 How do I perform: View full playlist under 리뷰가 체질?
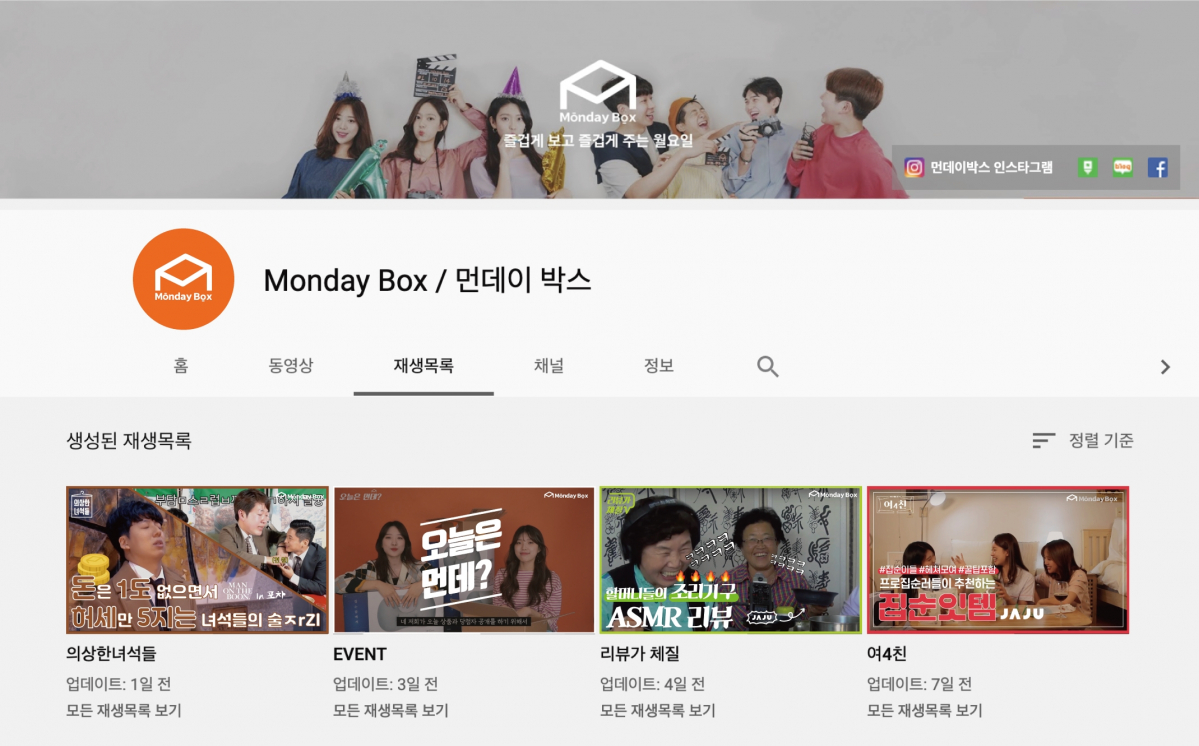(x=657, y=711)
